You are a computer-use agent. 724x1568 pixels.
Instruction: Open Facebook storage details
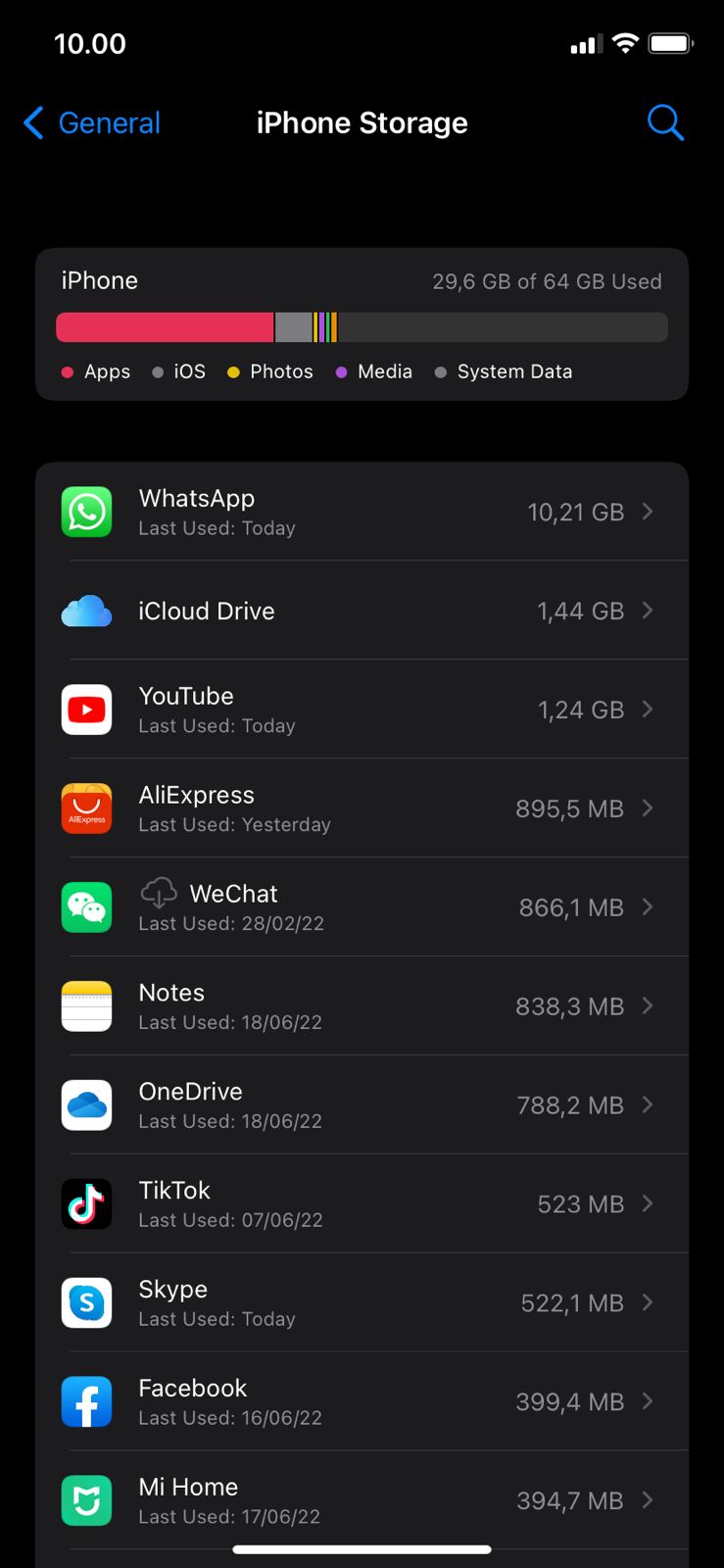point(362,1402)
